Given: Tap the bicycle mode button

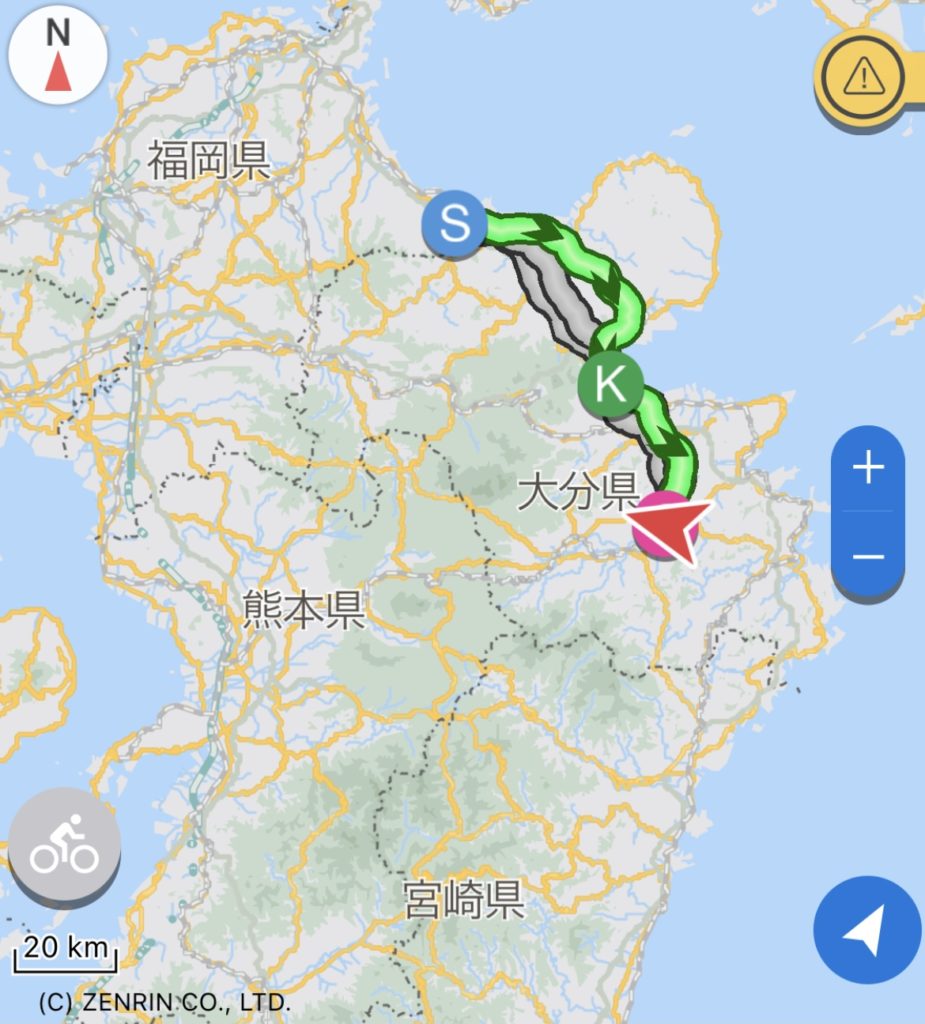Looking at the screenshot, I should [64, 843].
